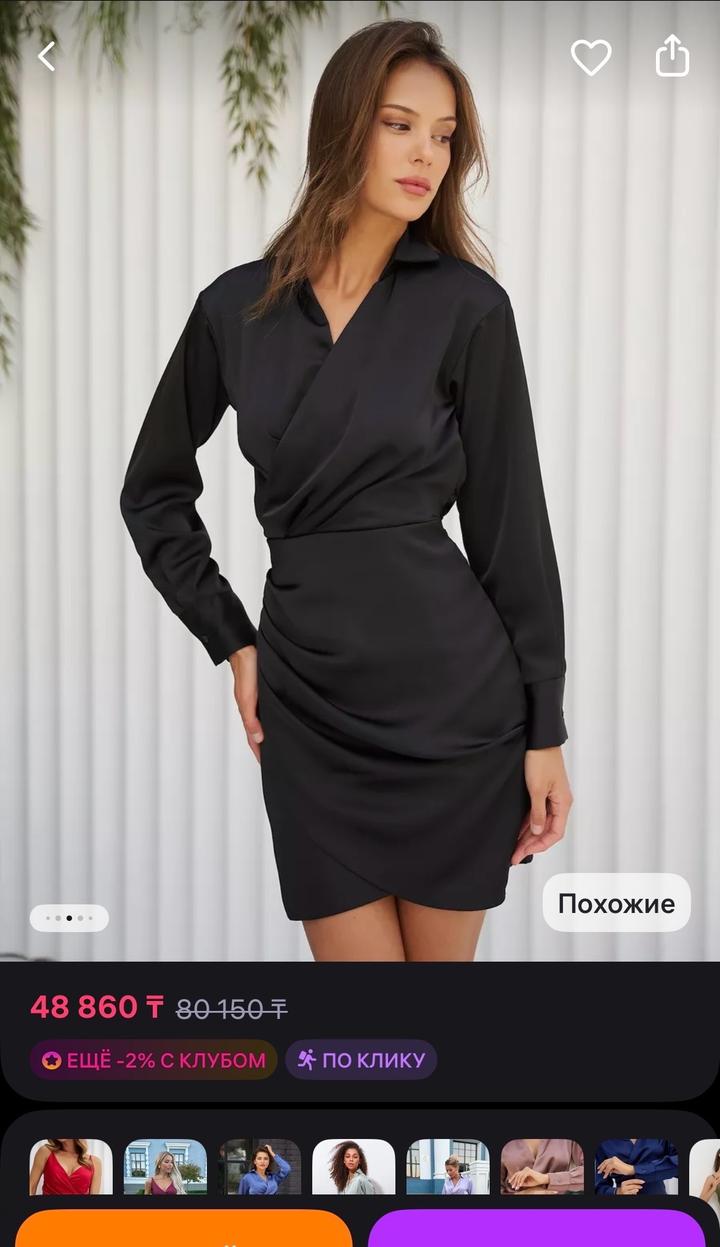Share this product
Screen dimensions: 720x1247
click(x=672, y=56)
